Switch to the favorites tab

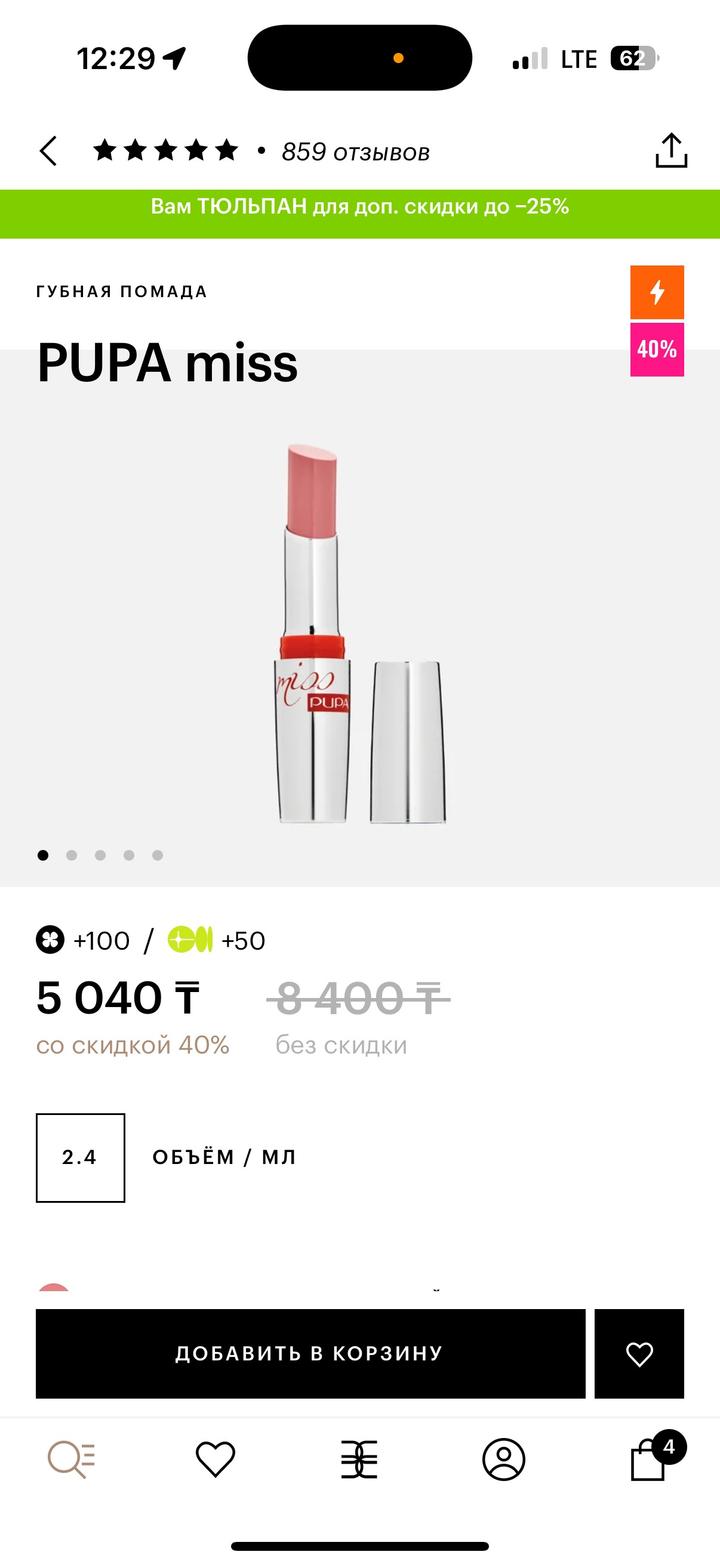pyautogui.click(x=215, y=1459)
